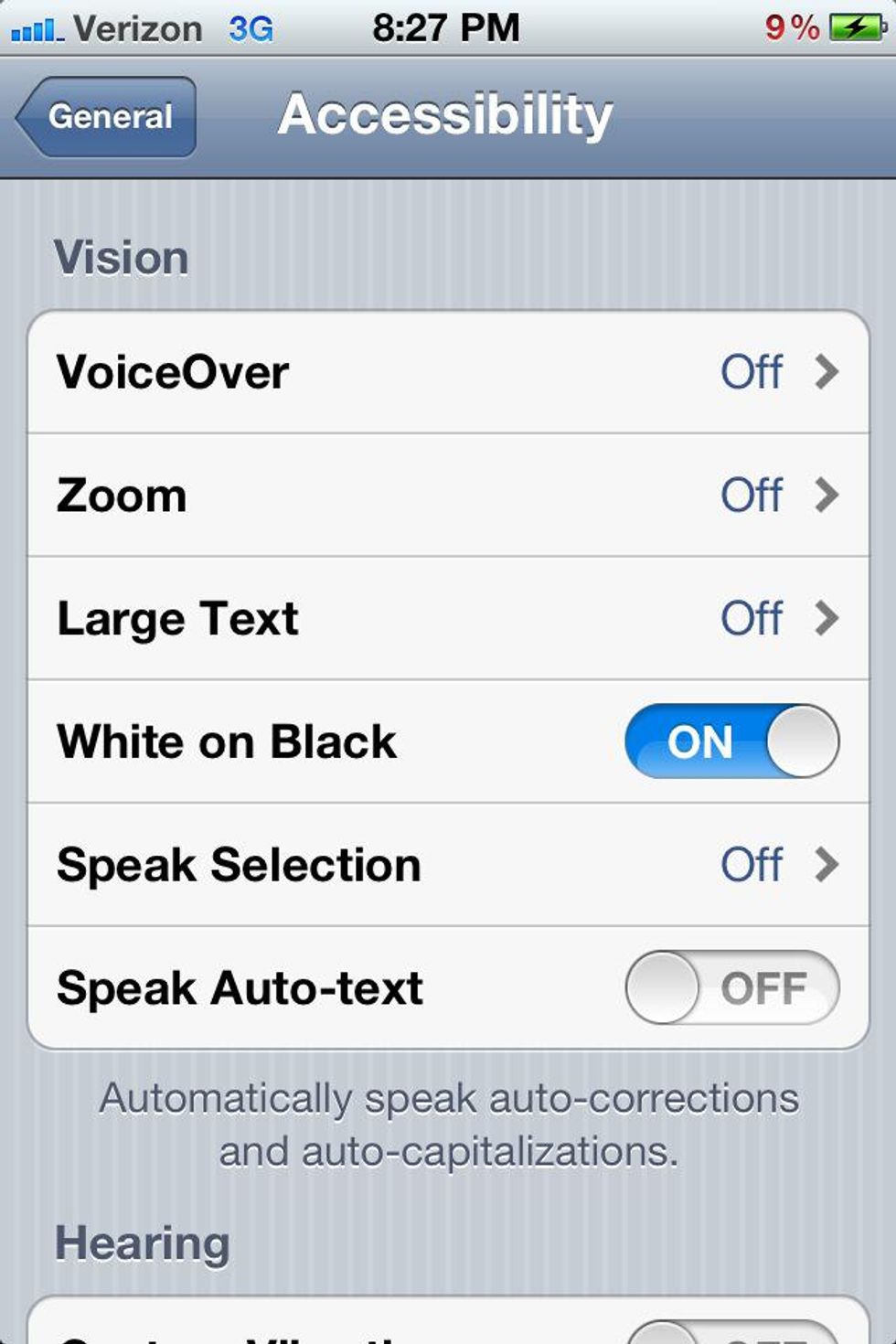The height and width of the screenshot is (1344, 896).
Task: Enable Speak Auto-text switch
Action: [731, 988]
